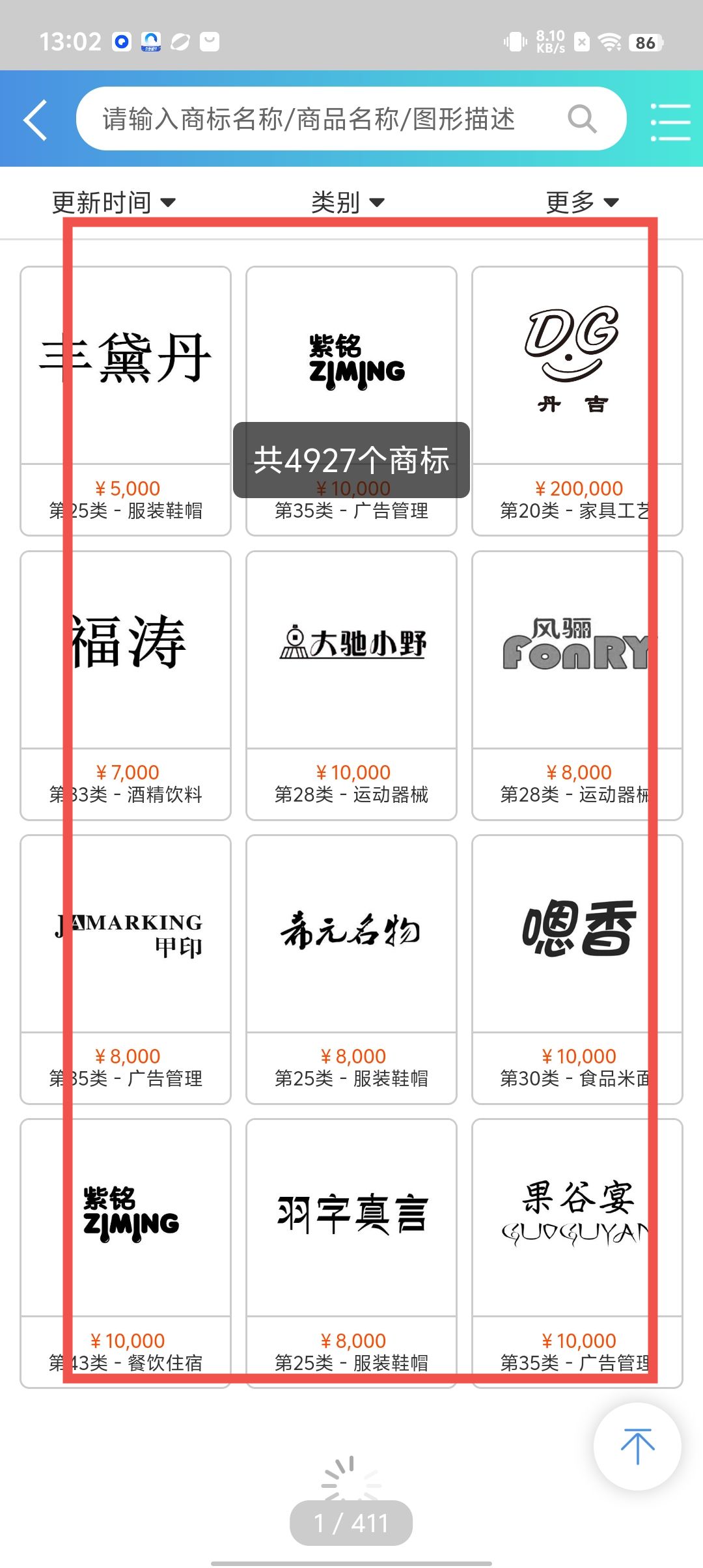Open the list menu icon at top right
703x1568 pixels.
coord(670,121)
